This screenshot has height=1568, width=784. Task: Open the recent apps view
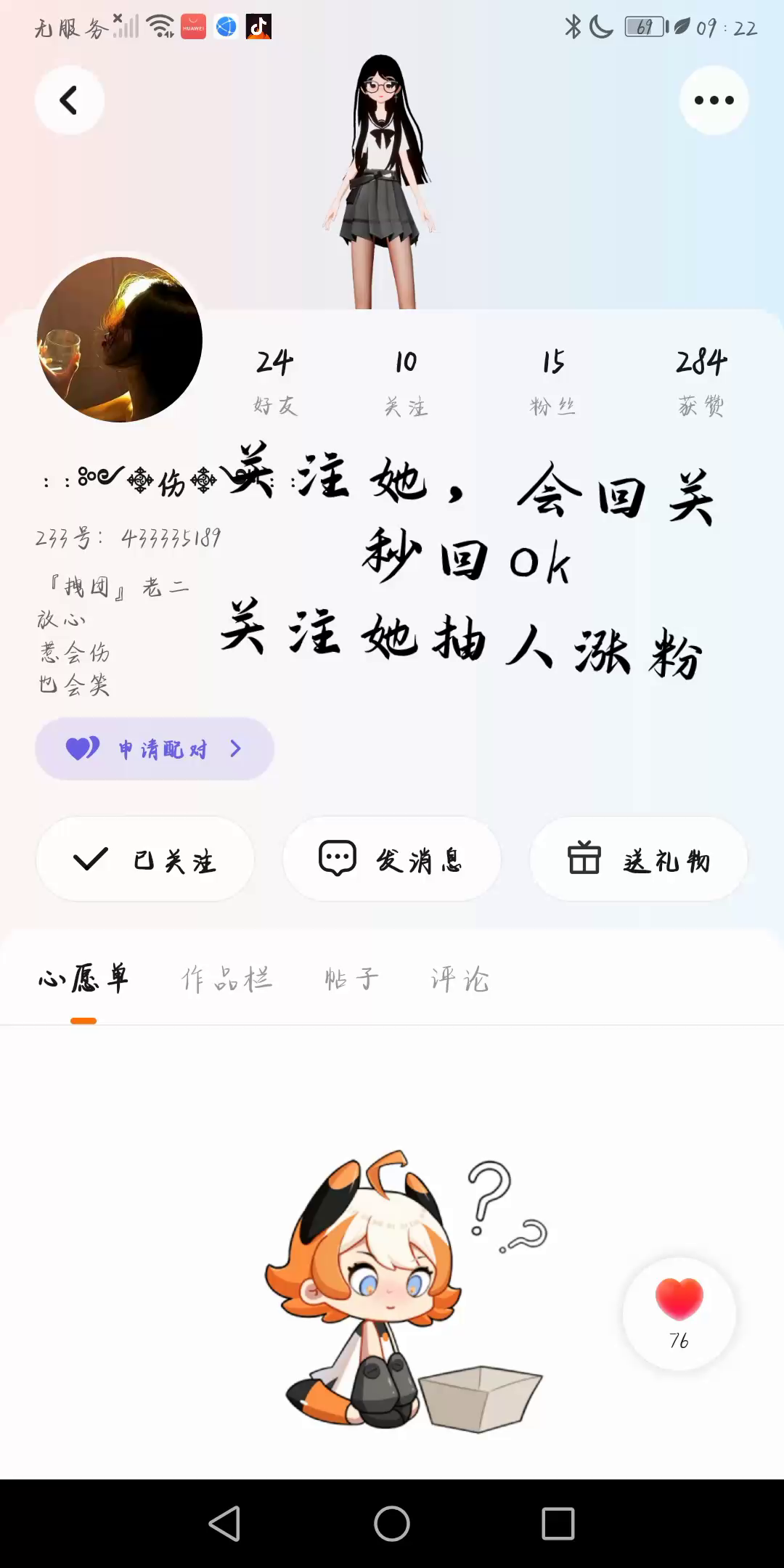pos(558,1523)
